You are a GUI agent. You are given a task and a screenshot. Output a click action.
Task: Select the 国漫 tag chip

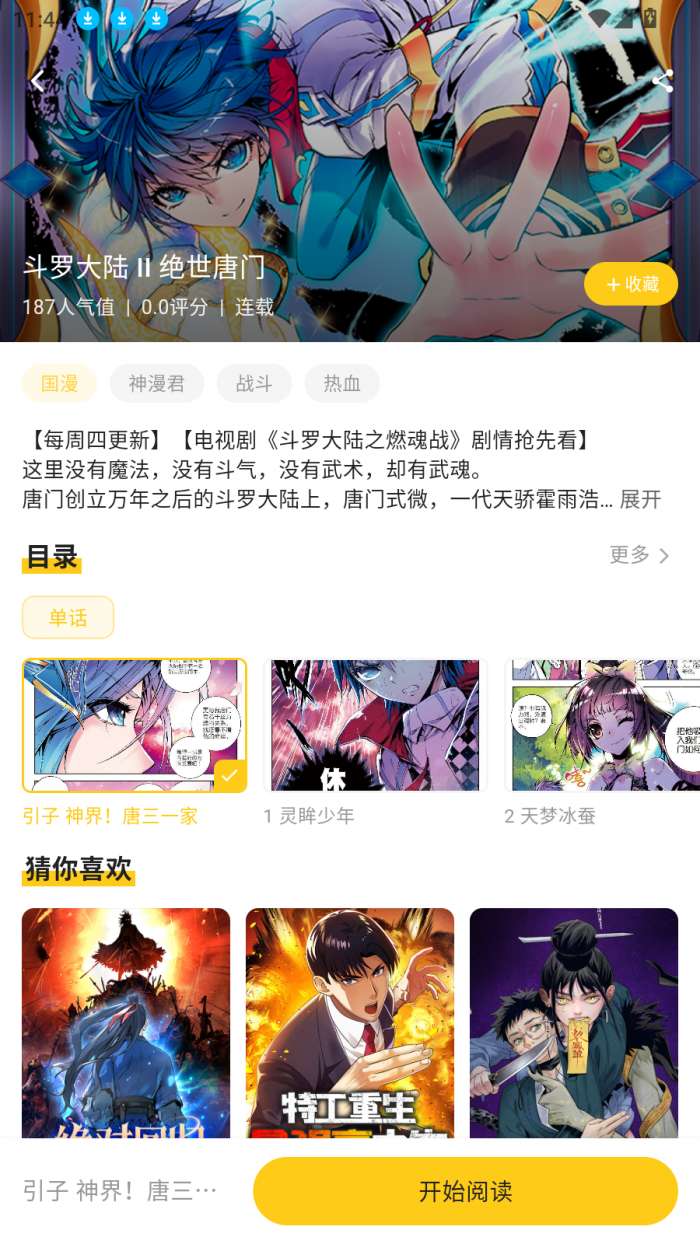point(60,383)
